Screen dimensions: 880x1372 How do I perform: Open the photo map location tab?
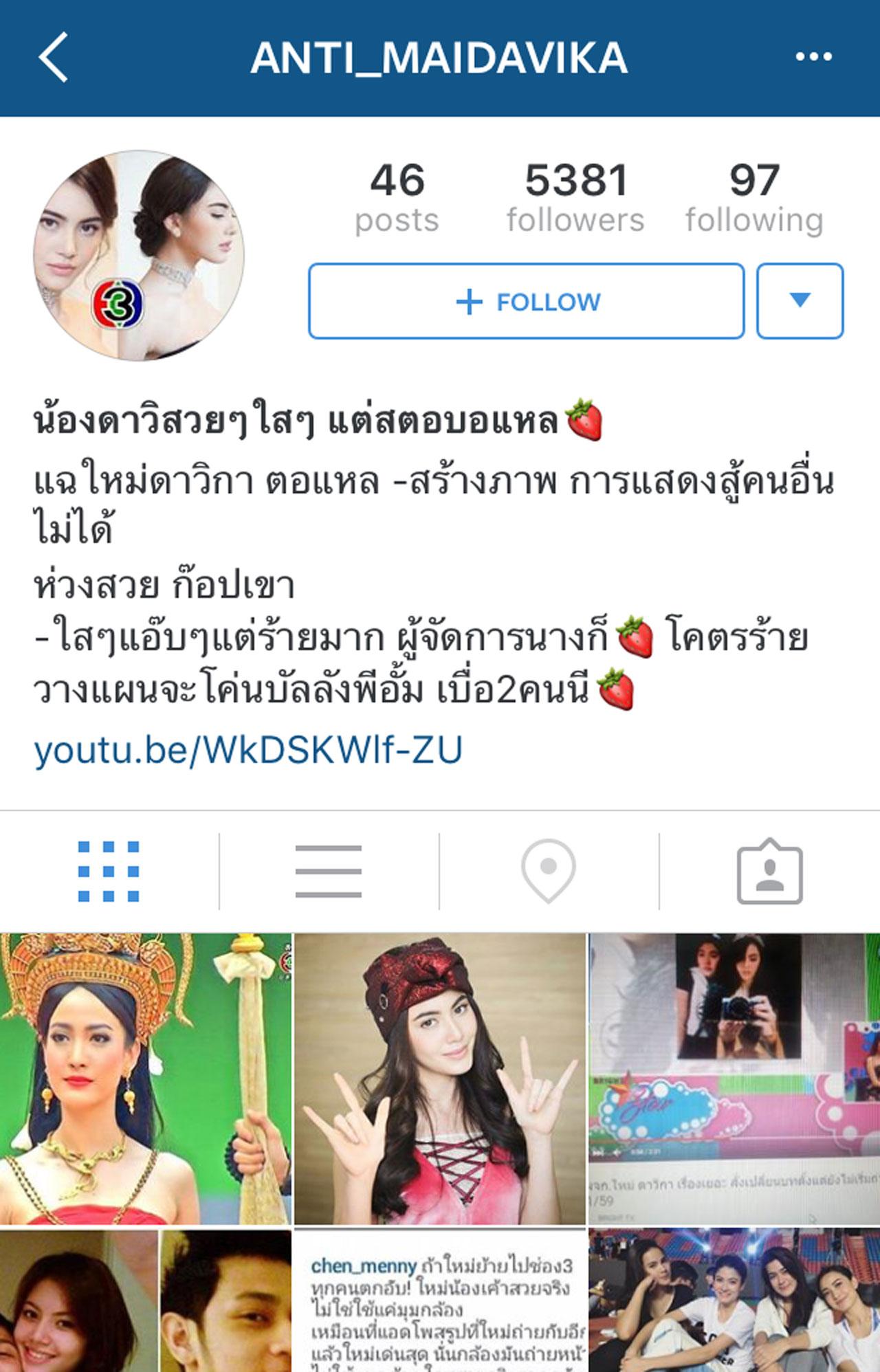pyautogui.click(x=548, y=871)
